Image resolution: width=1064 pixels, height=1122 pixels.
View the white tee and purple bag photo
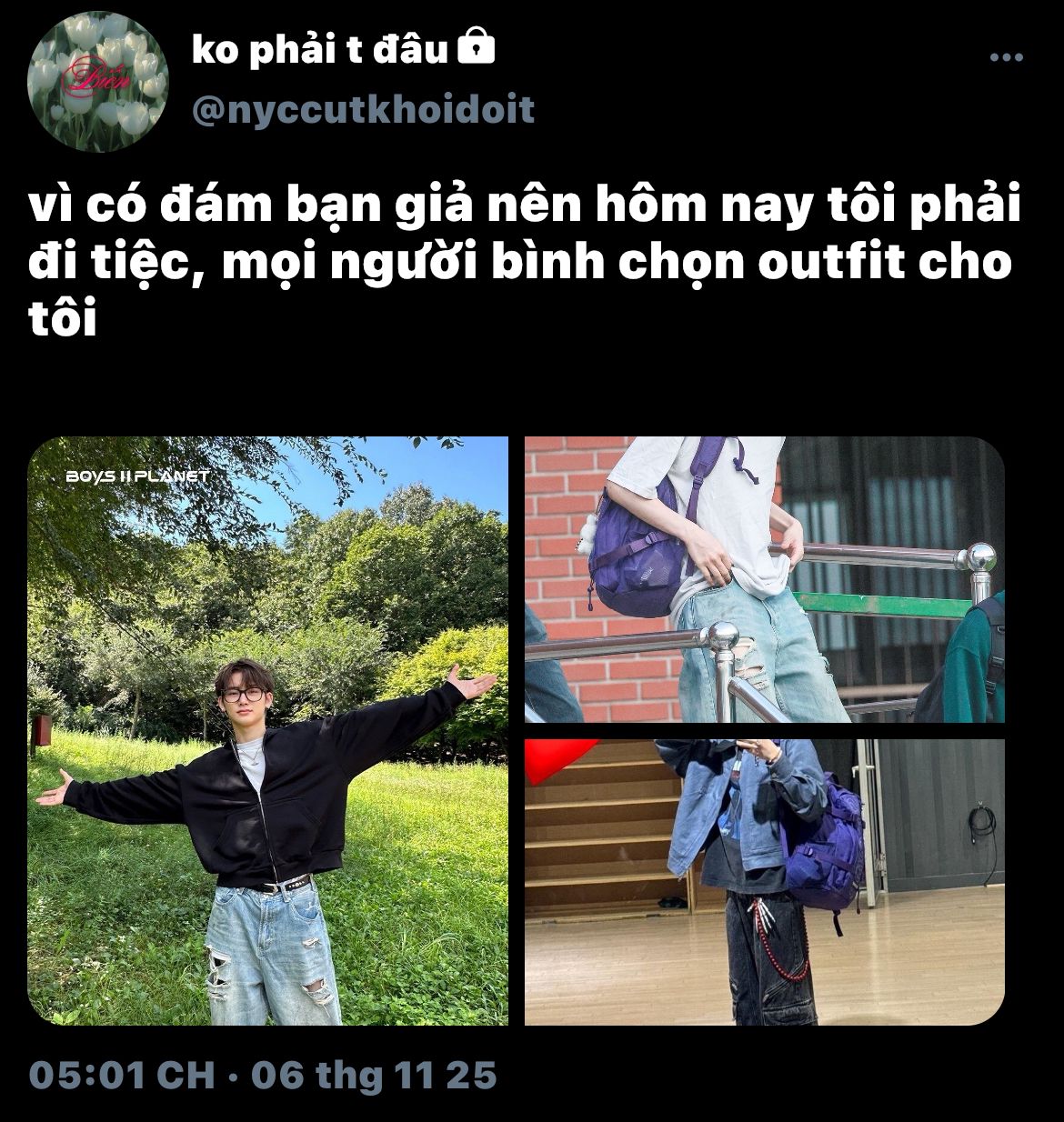(764, 579)
